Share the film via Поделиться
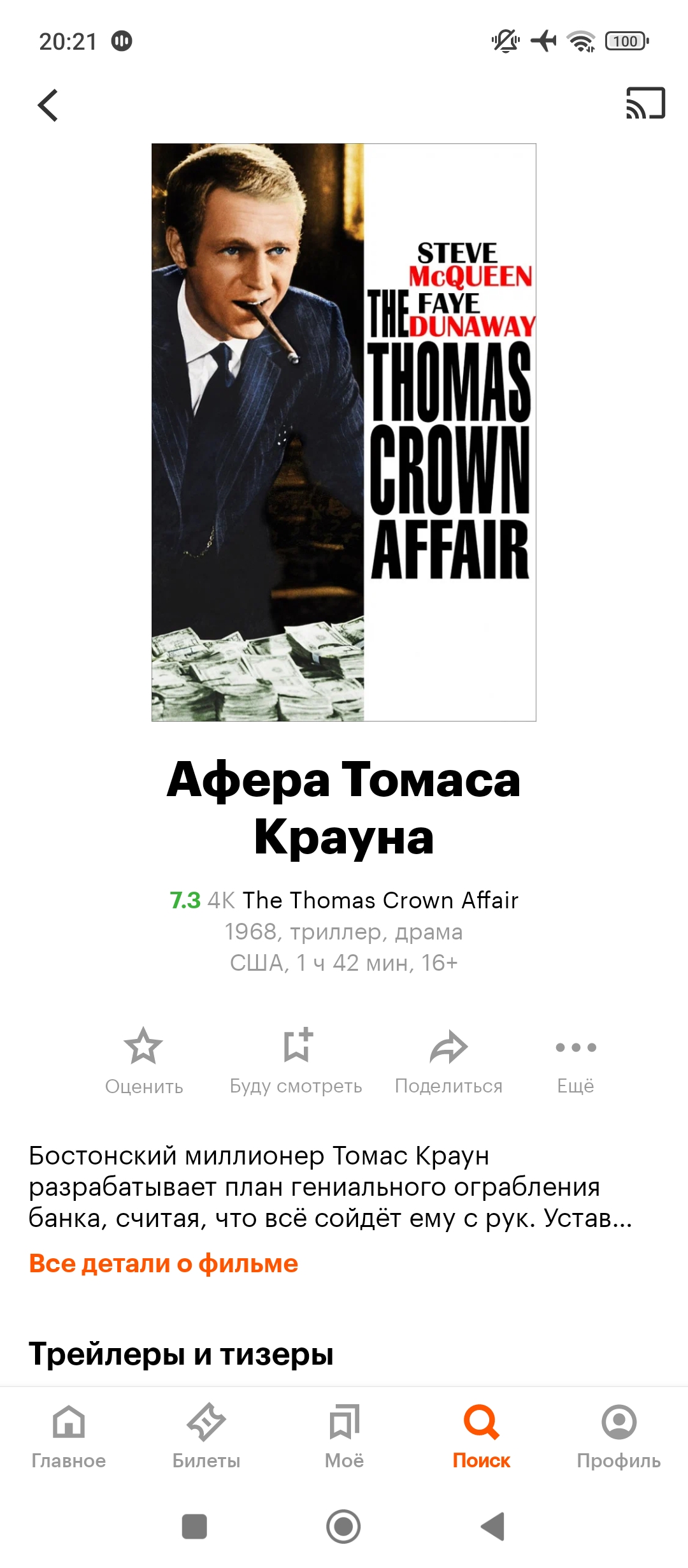The height and width of the screenshot is (1568, 688). tap(449, 1061)
